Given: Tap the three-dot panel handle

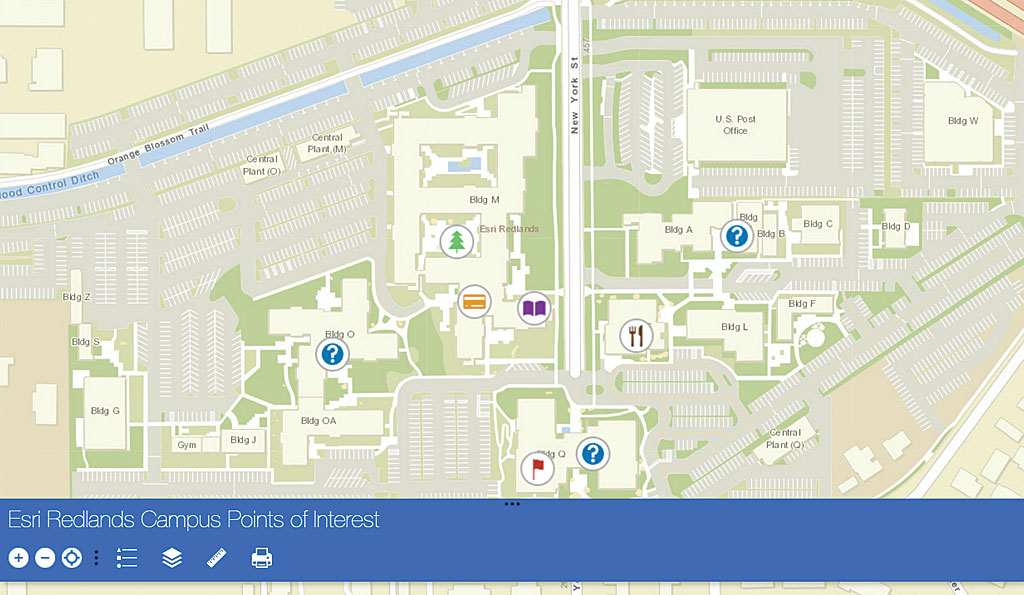Looking at the screenshot, I should coord(512,504).
